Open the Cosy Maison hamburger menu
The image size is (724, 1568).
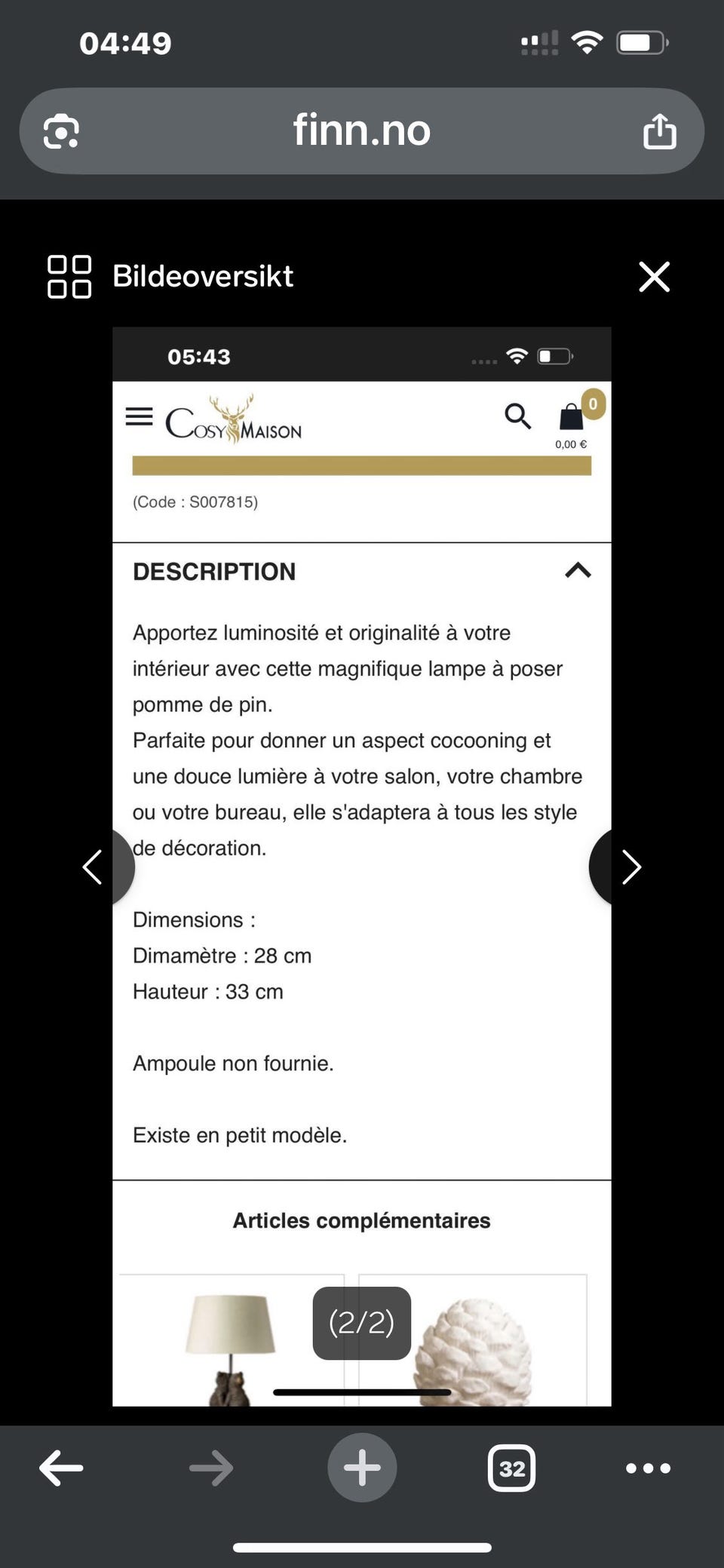pyautogui.click(x=139, y=416)
